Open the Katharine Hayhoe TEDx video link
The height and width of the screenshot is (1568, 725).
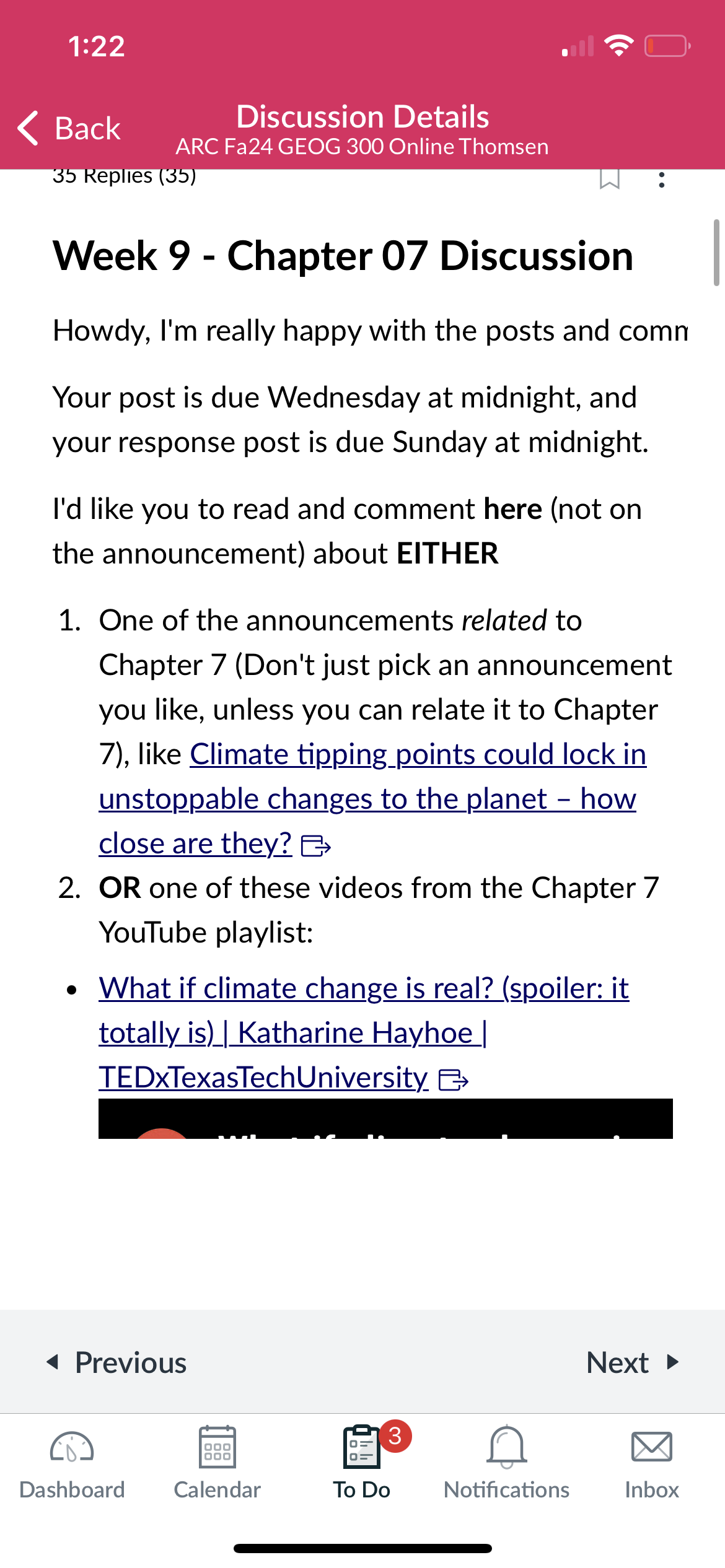coord(364,1033)
